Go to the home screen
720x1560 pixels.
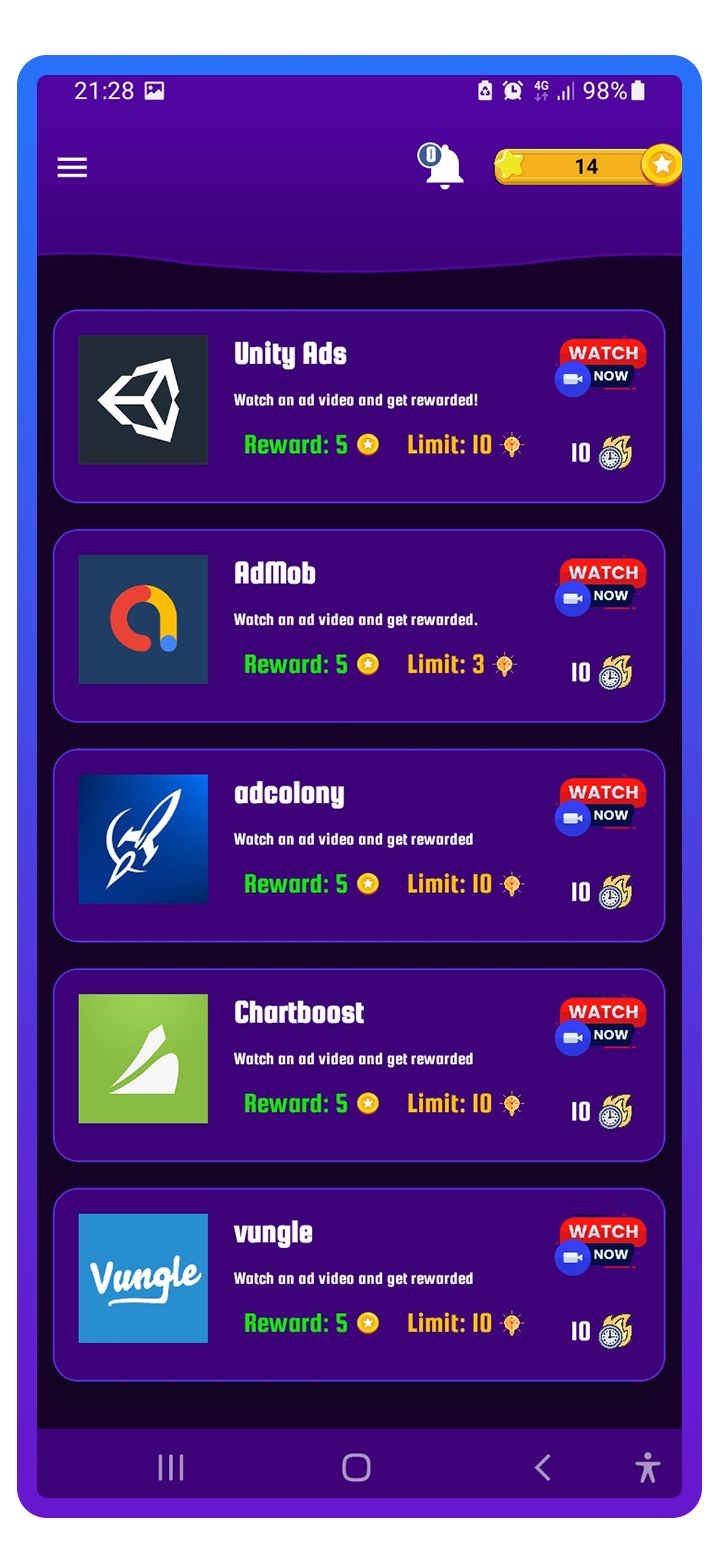pos(356,1467)
